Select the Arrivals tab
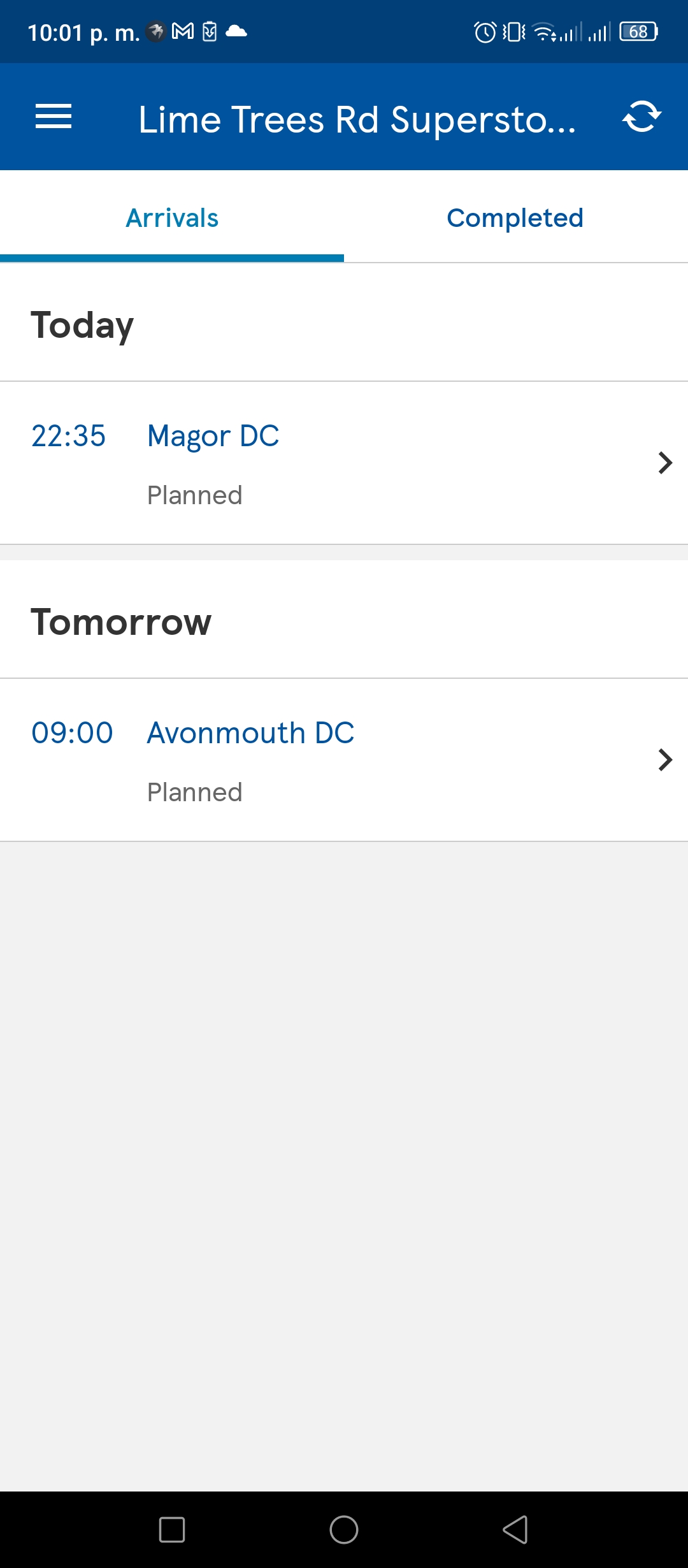The width and height of the screenshot is (688, 1568). pyautogui.click(x=172, y=217)
